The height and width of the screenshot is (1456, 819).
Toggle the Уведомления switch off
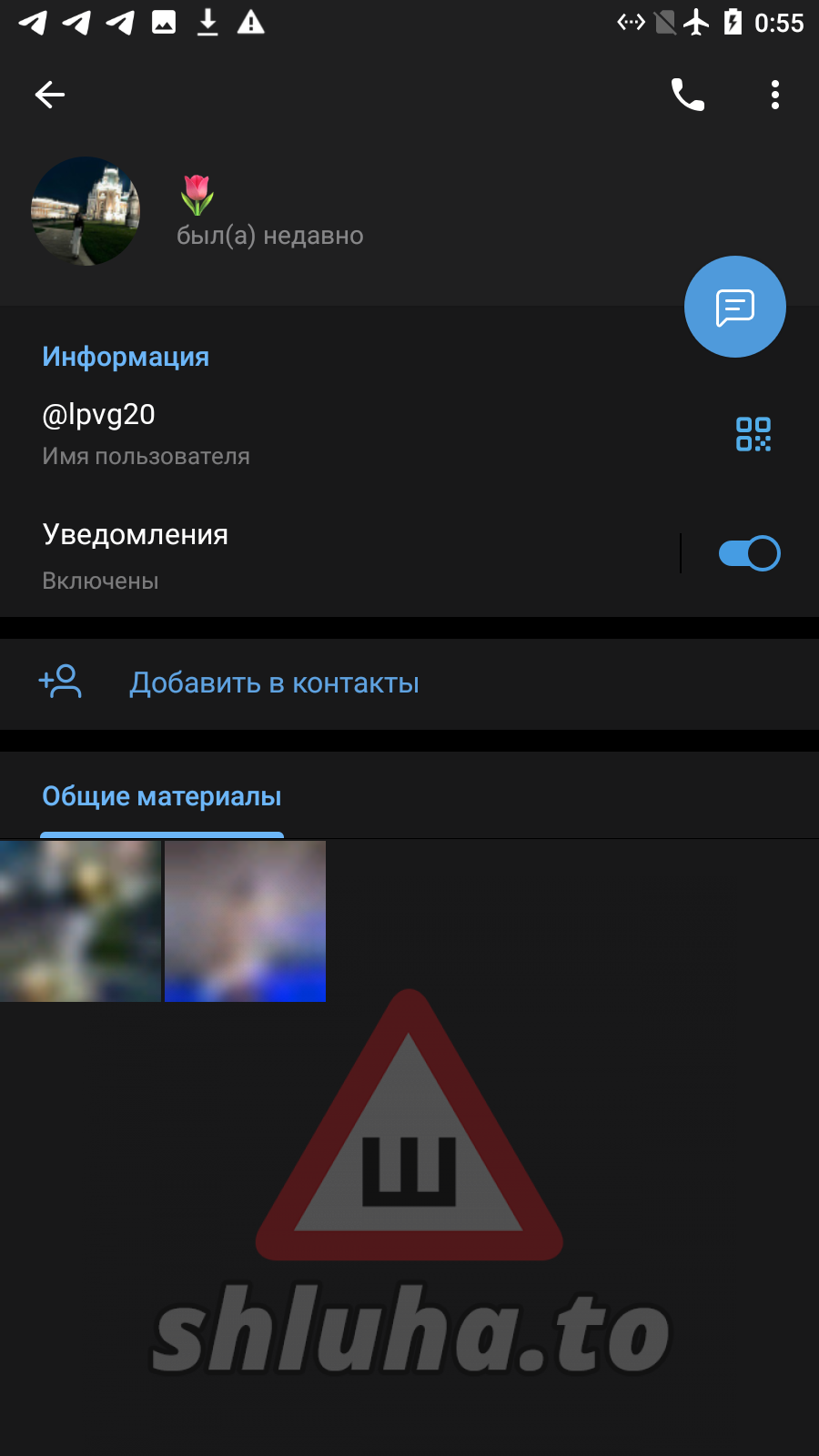click(x=749, y=553)
